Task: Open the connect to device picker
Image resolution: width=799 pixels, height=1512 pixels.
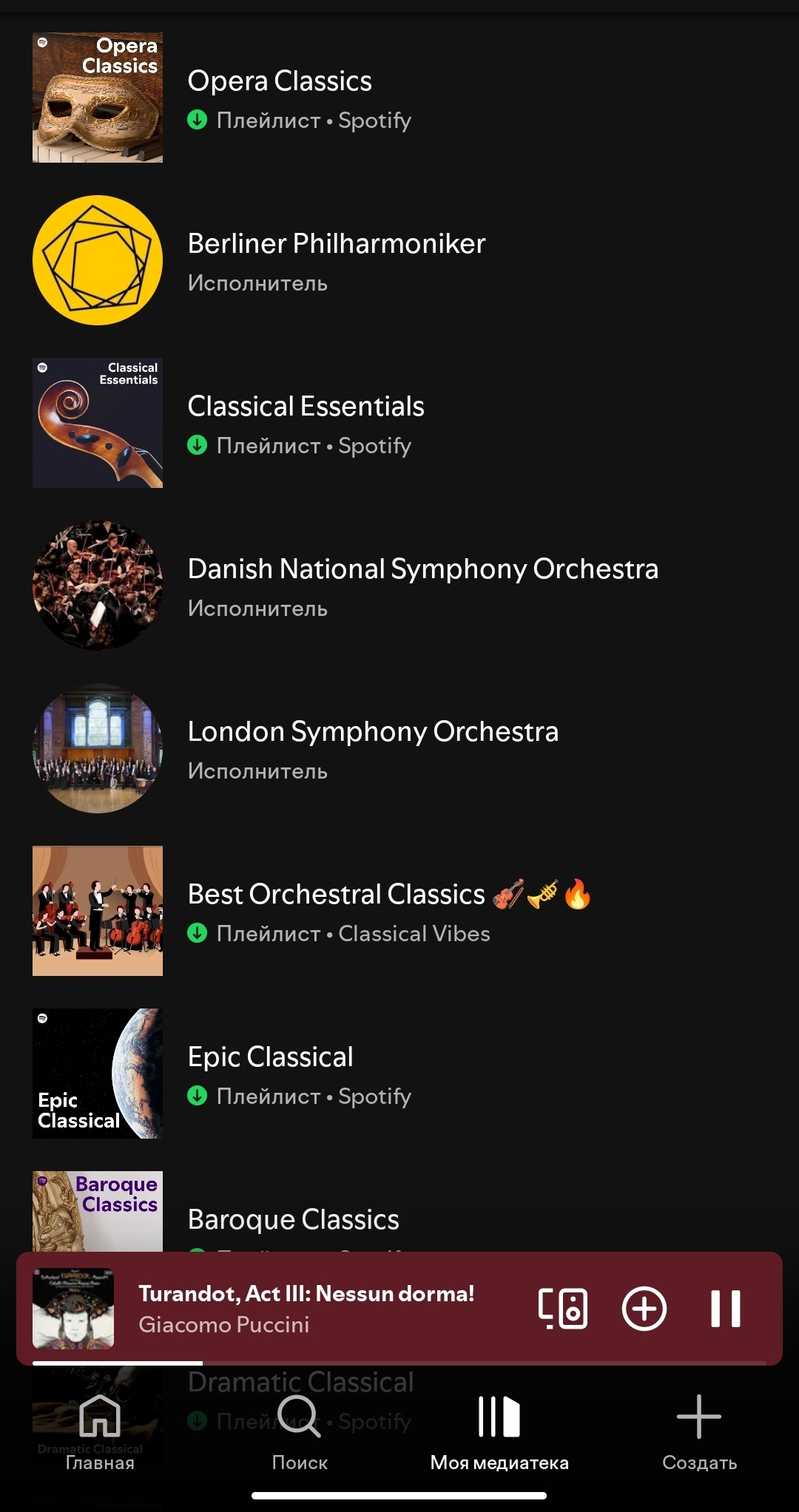Action: click(x=563, y=1309)
